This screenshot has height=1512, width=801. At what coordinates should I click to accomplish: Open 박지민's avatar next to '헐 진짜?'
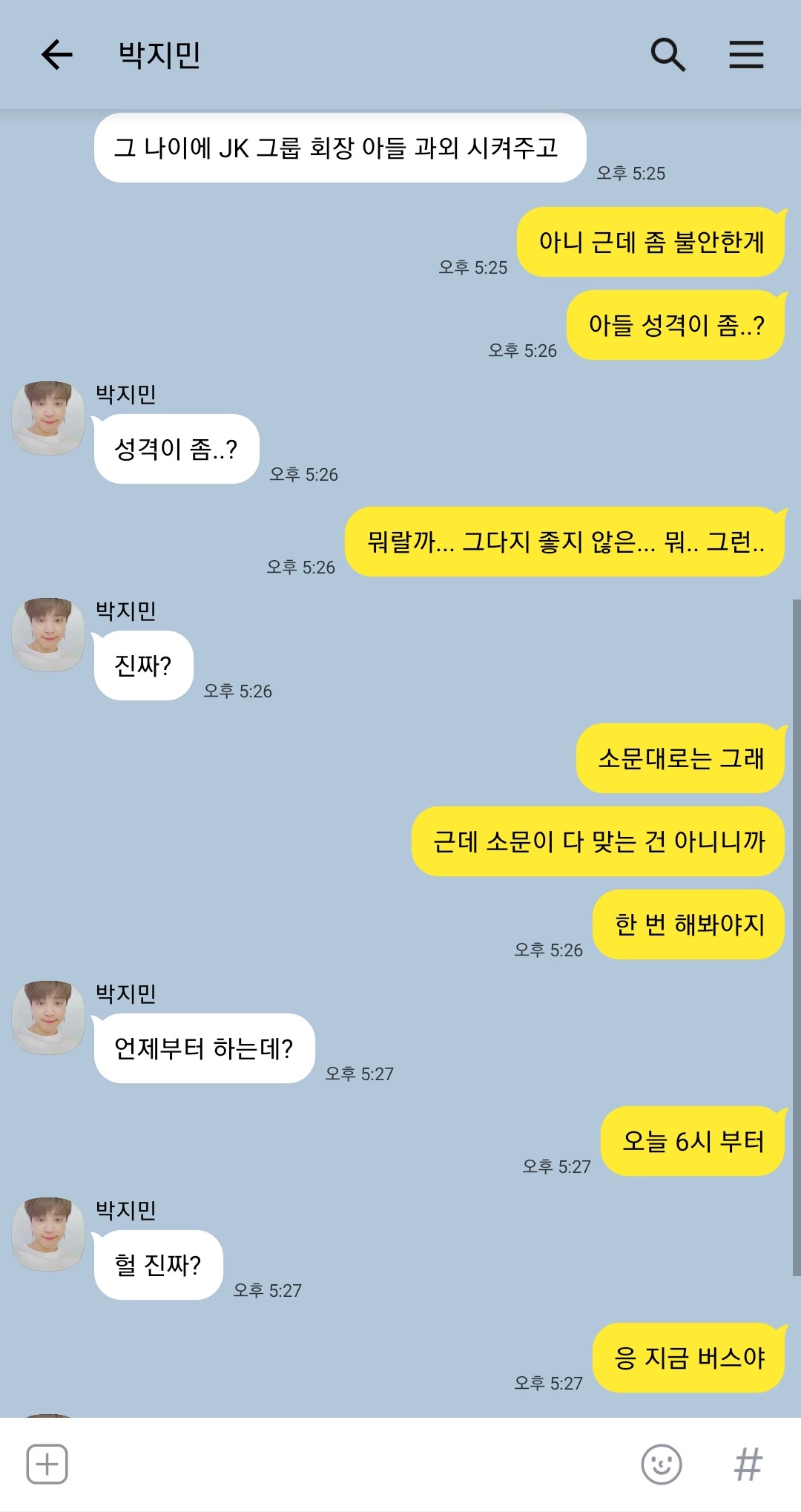[x=48, y=1233]
